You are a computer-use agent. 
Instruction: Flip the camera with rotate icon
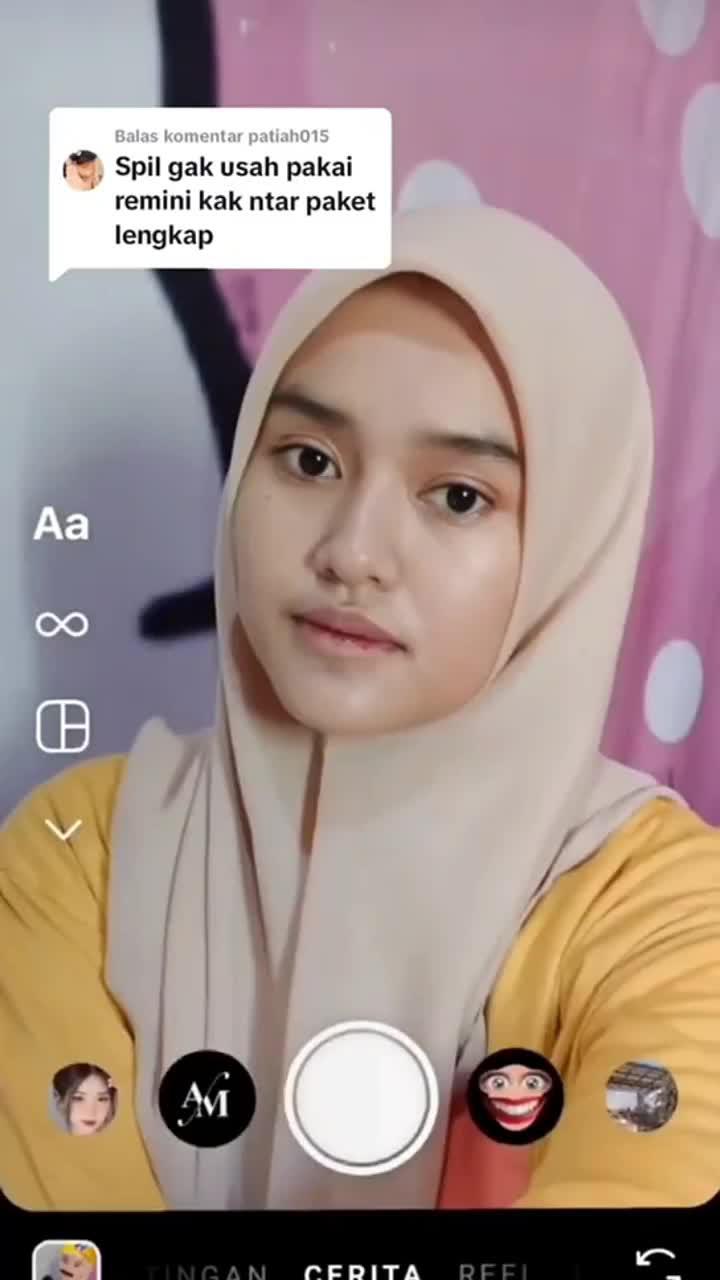click(656, 1262)
